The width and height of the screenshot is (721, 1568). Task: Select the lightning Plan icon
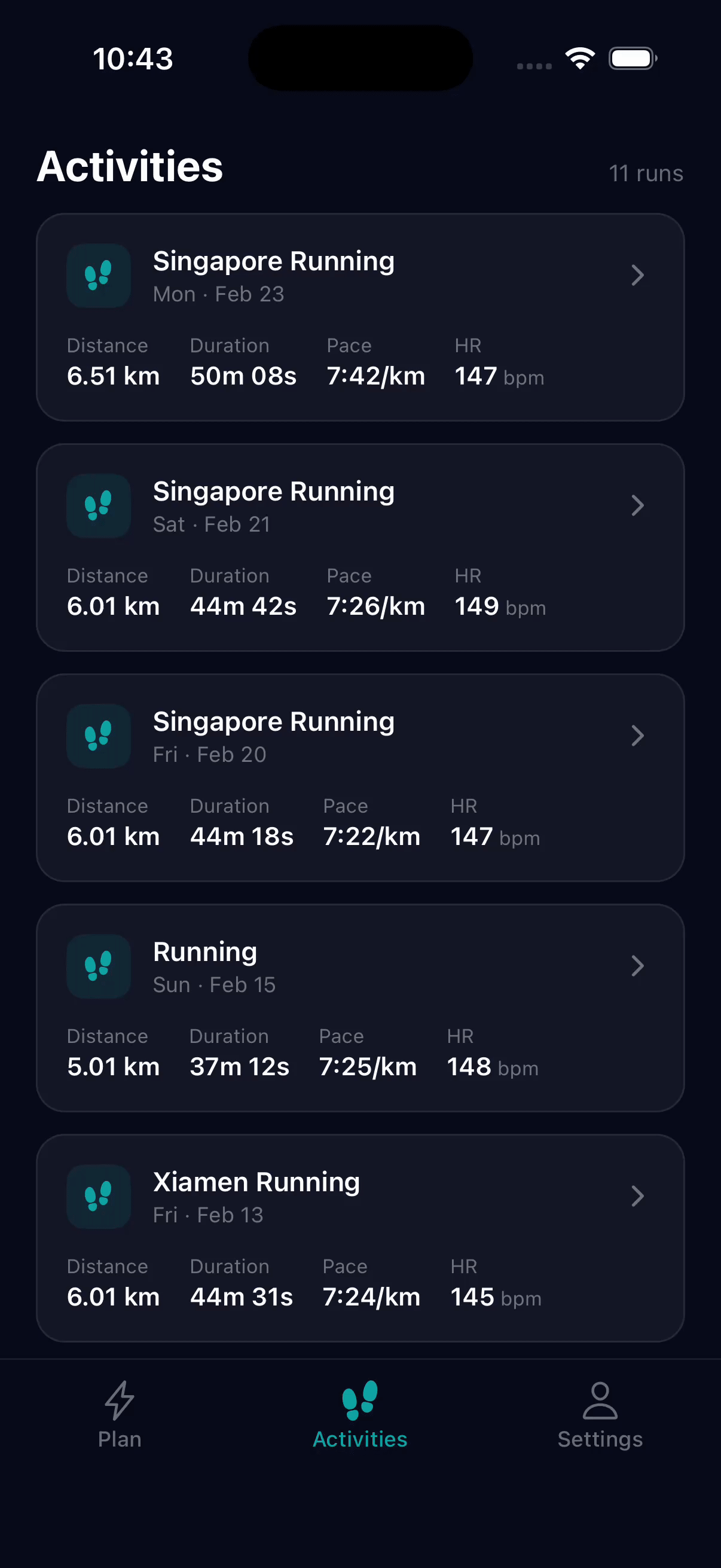(x=119, y=1401)
